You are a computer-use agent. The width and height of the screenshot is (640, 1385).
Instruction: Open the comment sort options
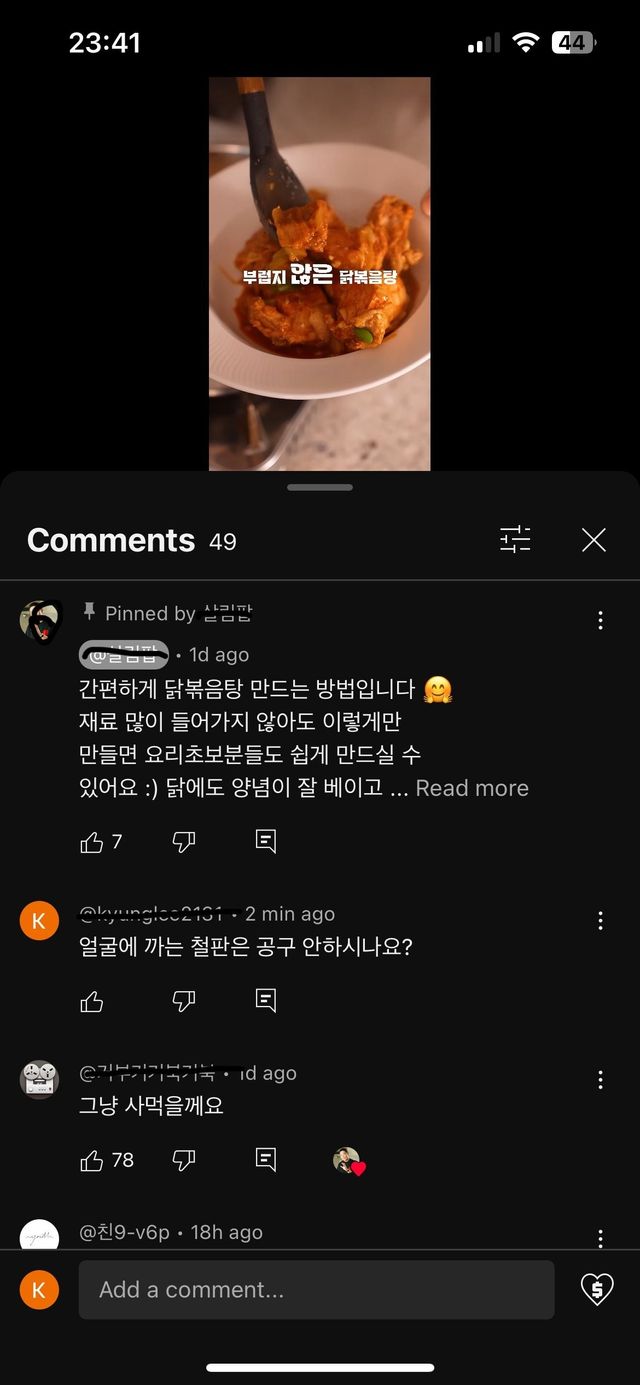point(516,540)
